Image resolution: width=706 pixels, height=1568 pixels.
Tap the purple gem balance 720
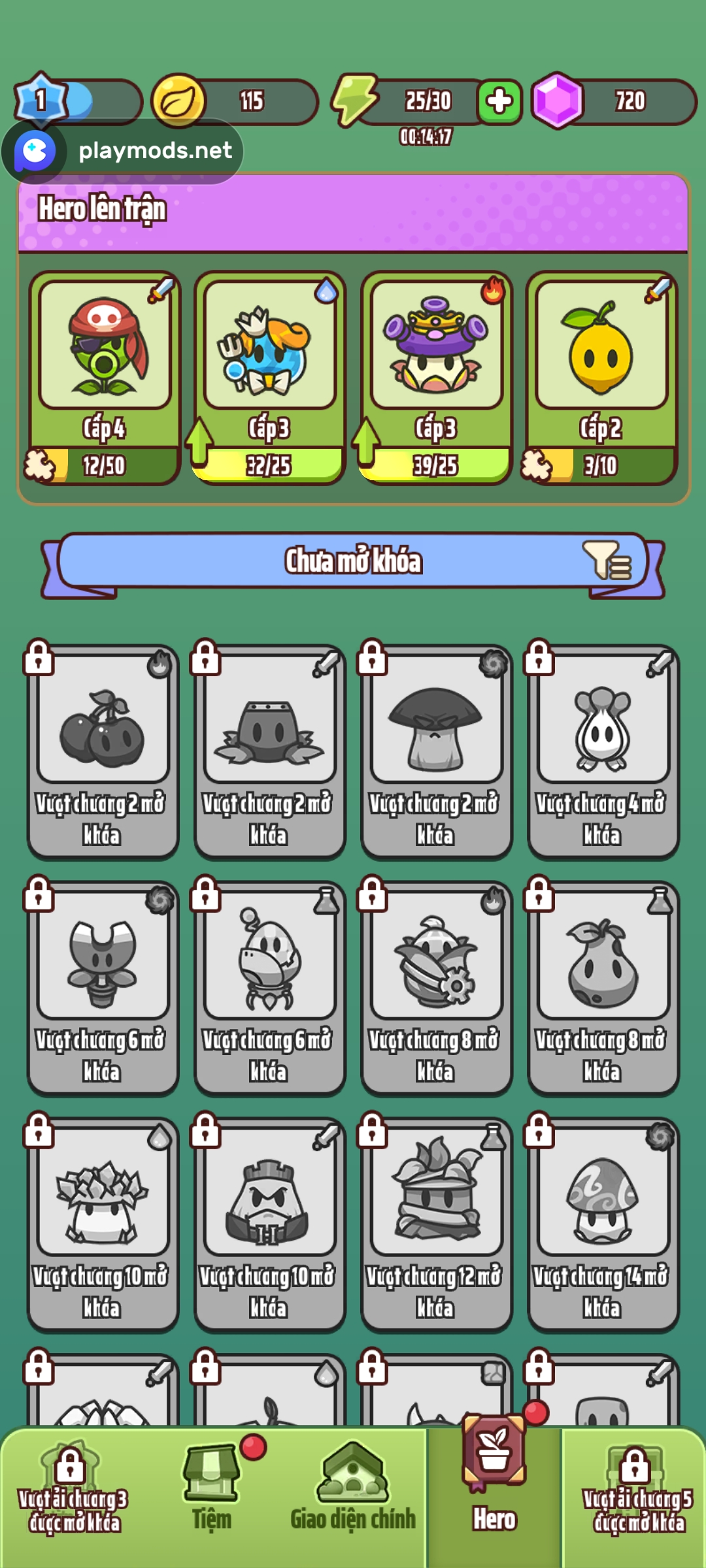pos(614,101)
